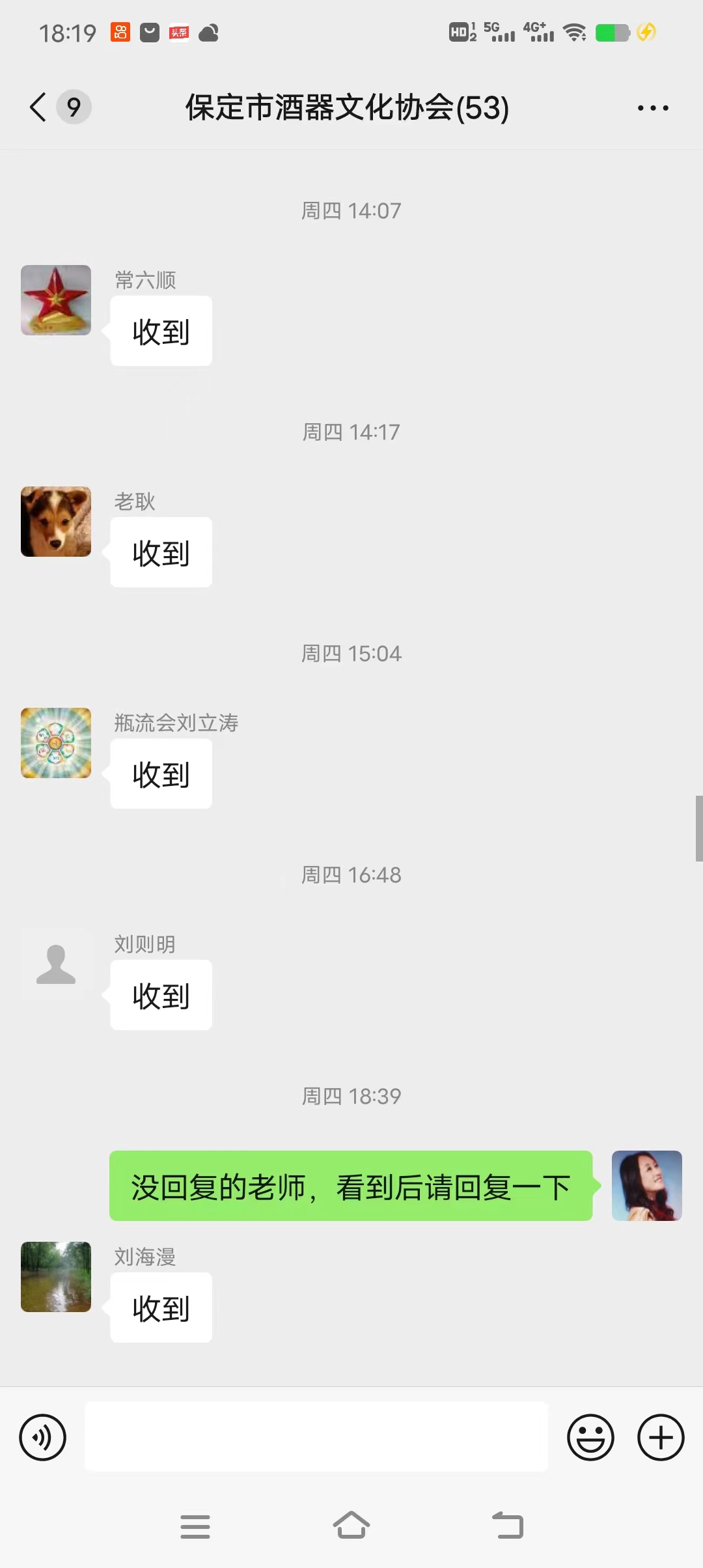The image size is (703, 1568).
Task: View 老耿's profile avatar
Action: (x=56, y=522)
